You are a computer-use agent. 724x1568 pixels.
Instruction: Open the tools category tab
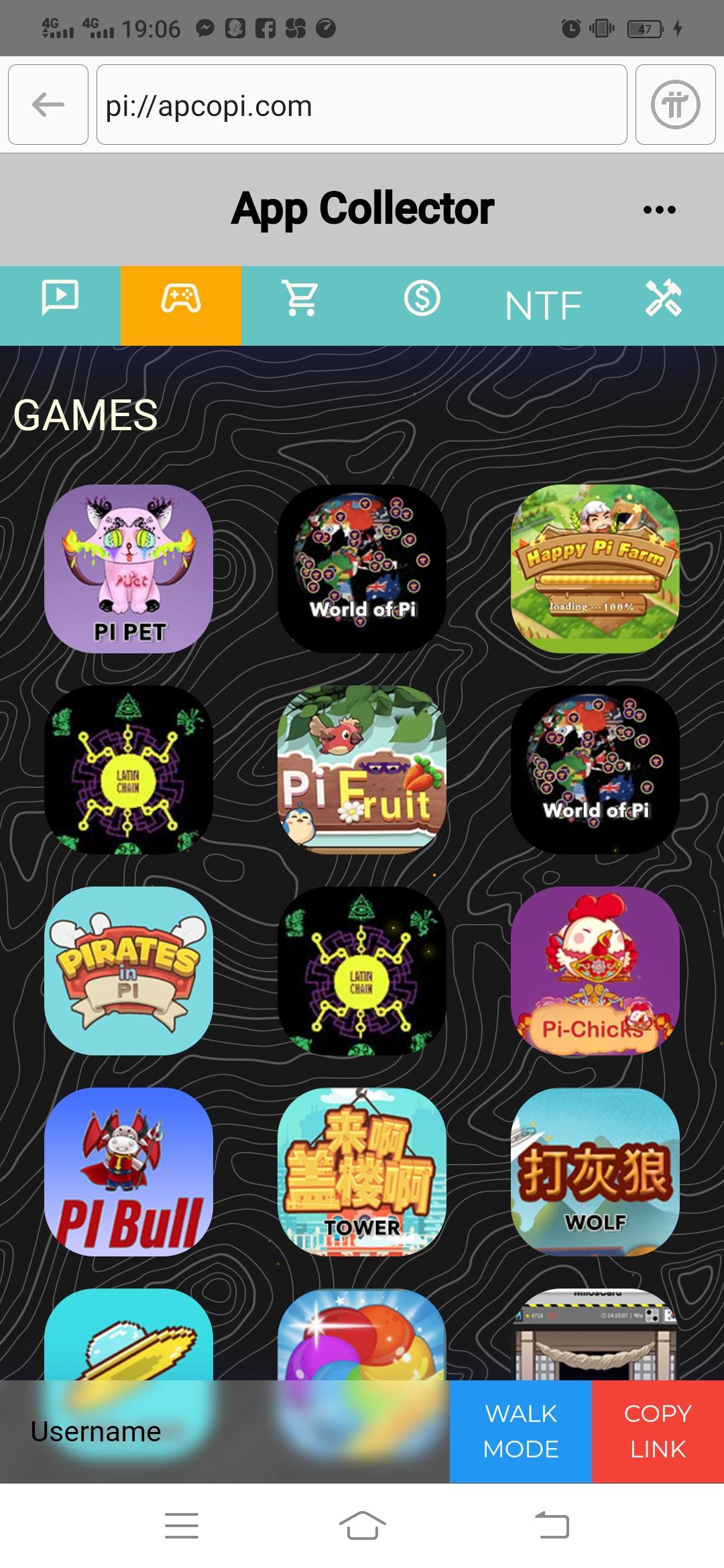tap(663, 298)
